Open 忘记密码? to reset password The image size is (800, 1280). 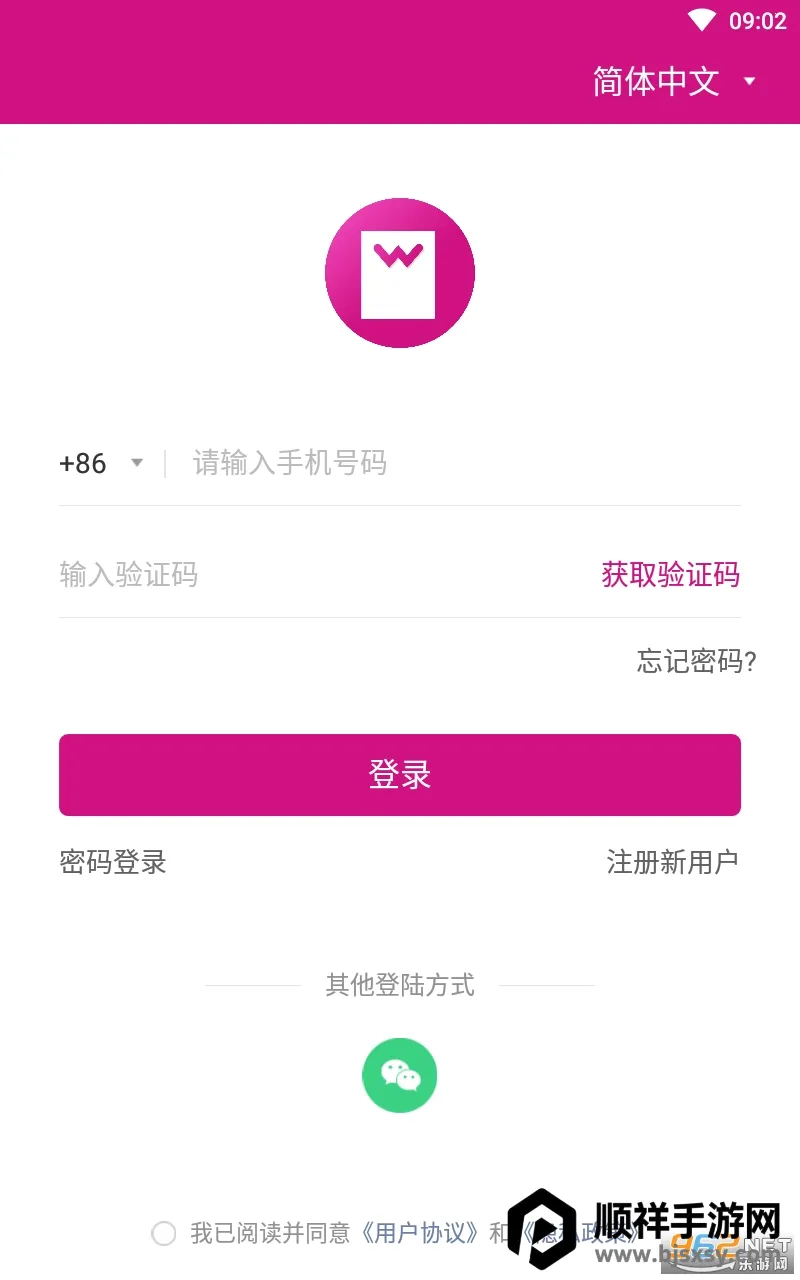point(696,661)
